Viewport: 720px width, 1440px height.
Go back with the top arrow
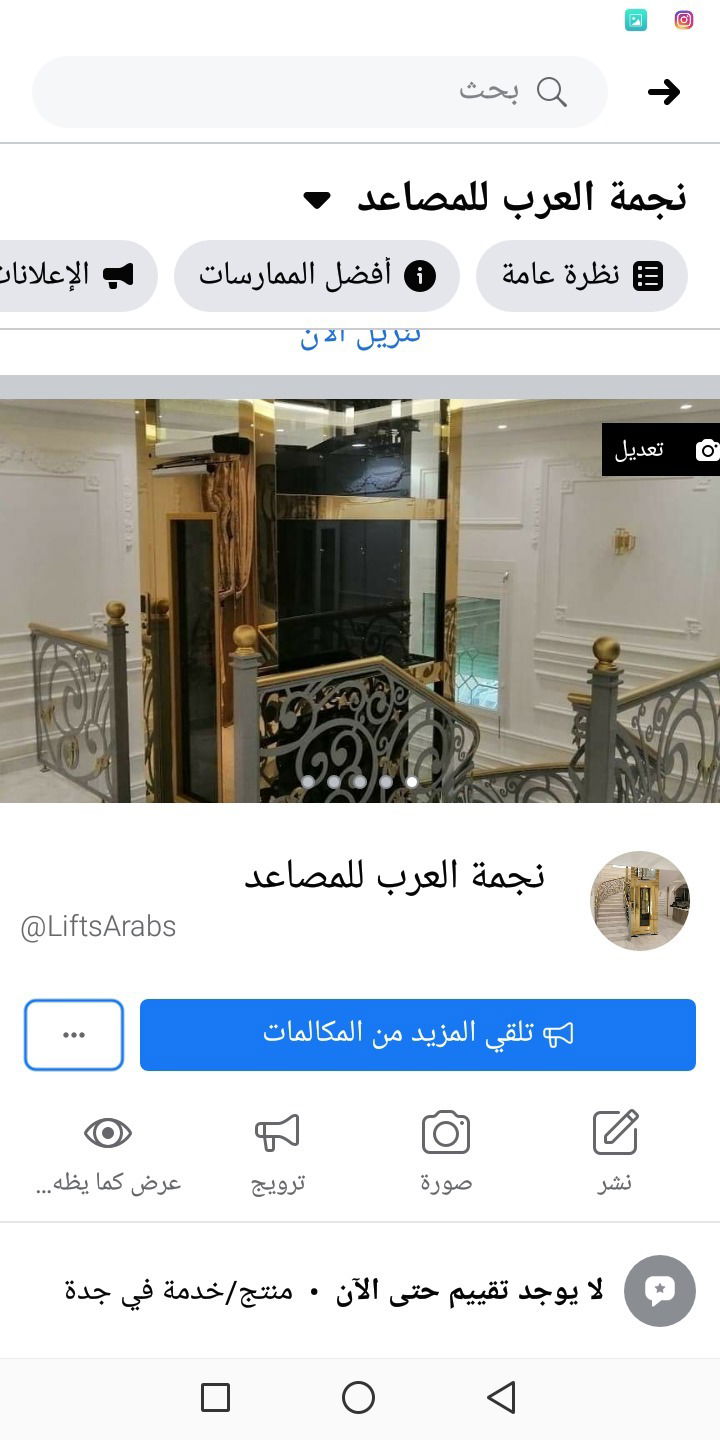[x=663, y=92]
